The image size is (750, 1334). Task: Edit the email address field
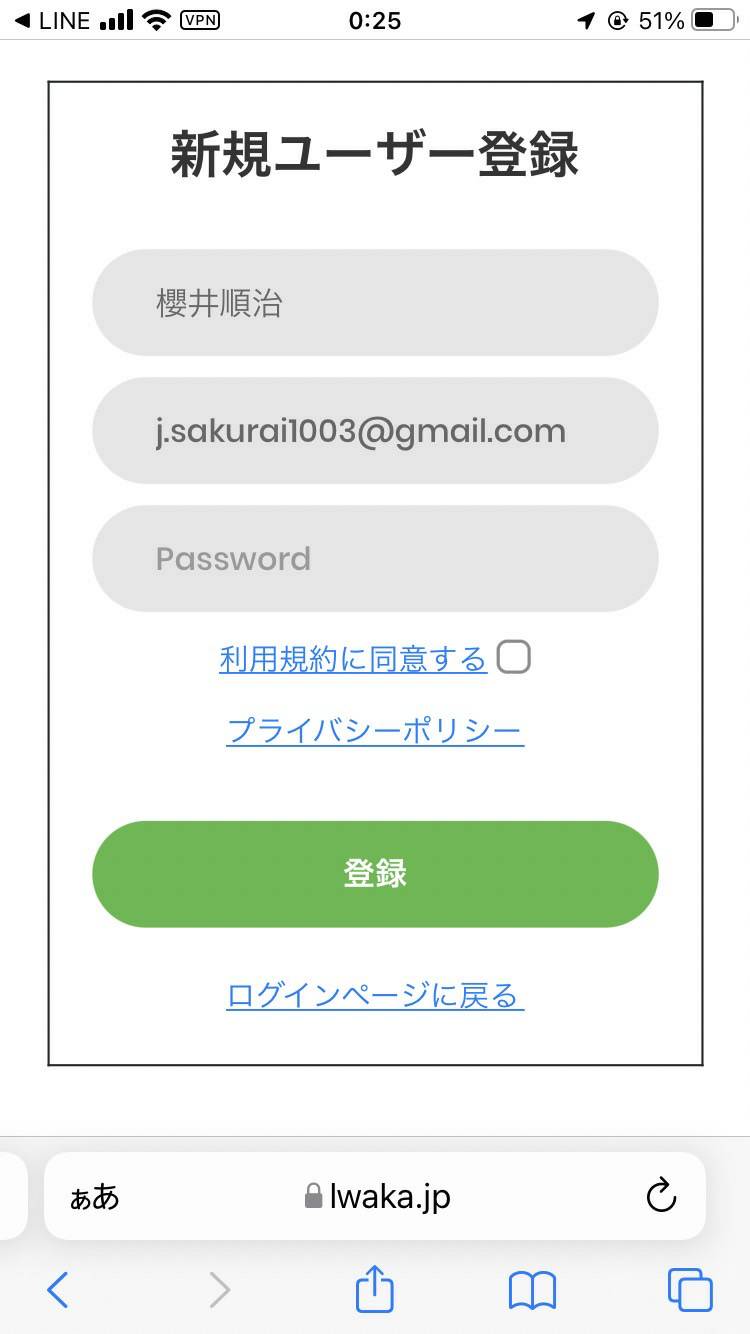point(375,430)
